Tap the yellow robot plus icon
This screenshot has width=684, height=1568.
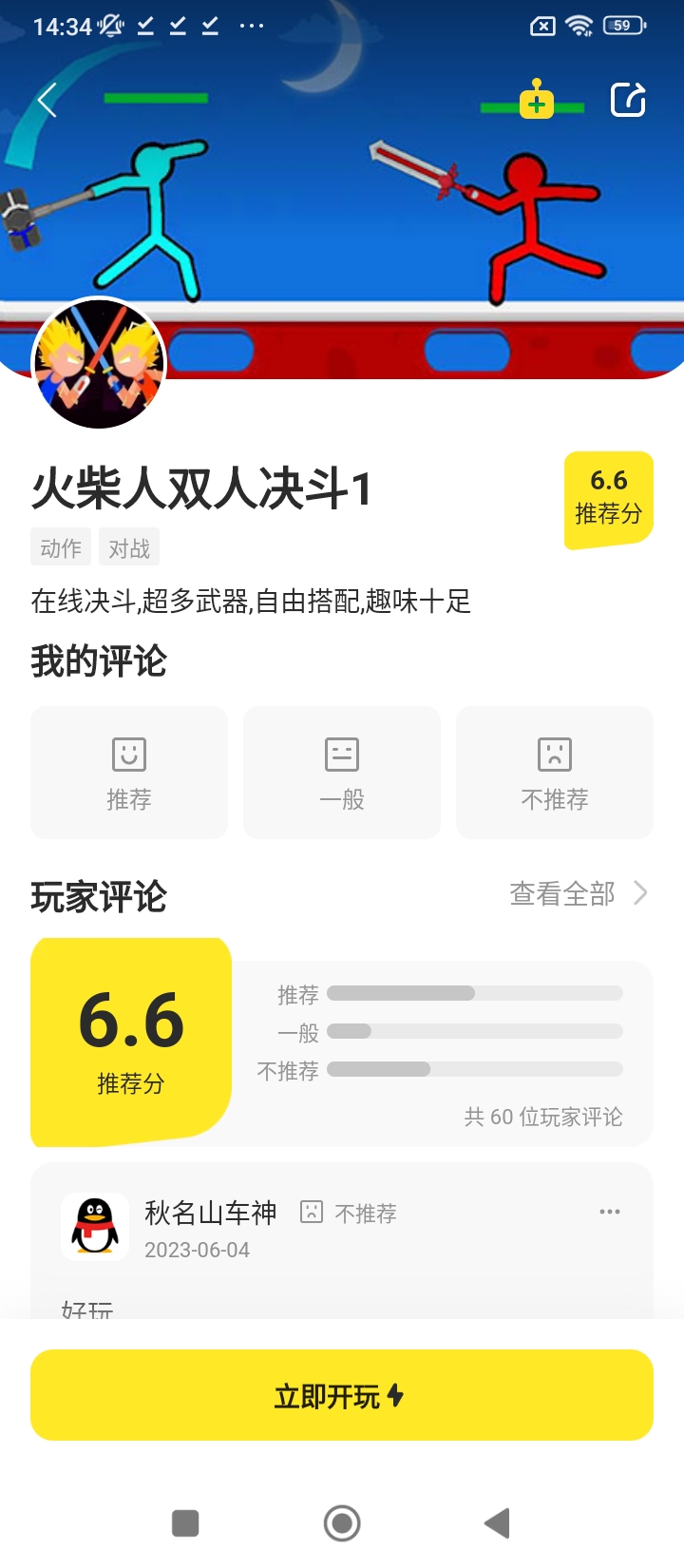coord(537,101)
